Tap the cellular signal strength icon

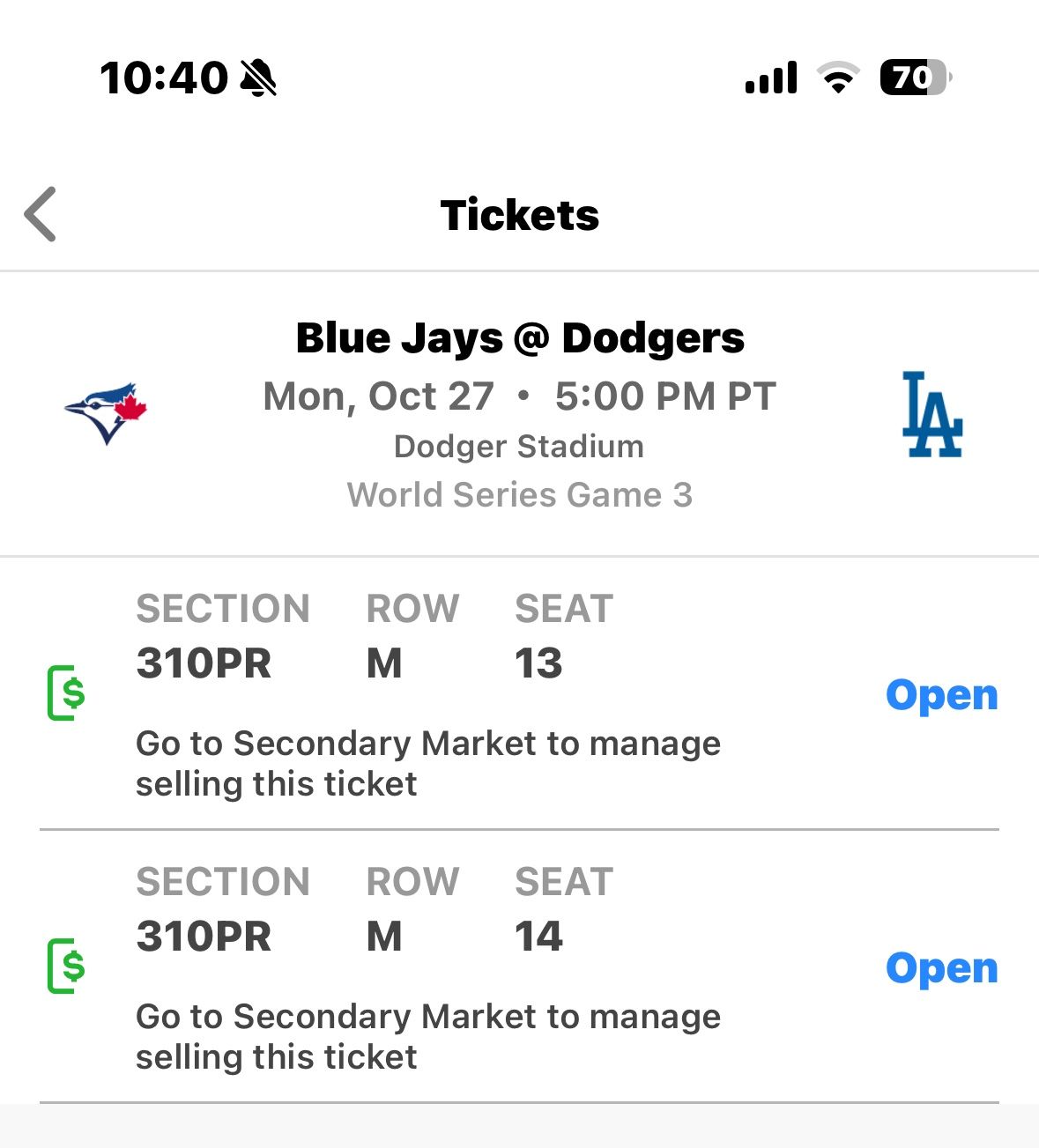(x=769, y=78)
